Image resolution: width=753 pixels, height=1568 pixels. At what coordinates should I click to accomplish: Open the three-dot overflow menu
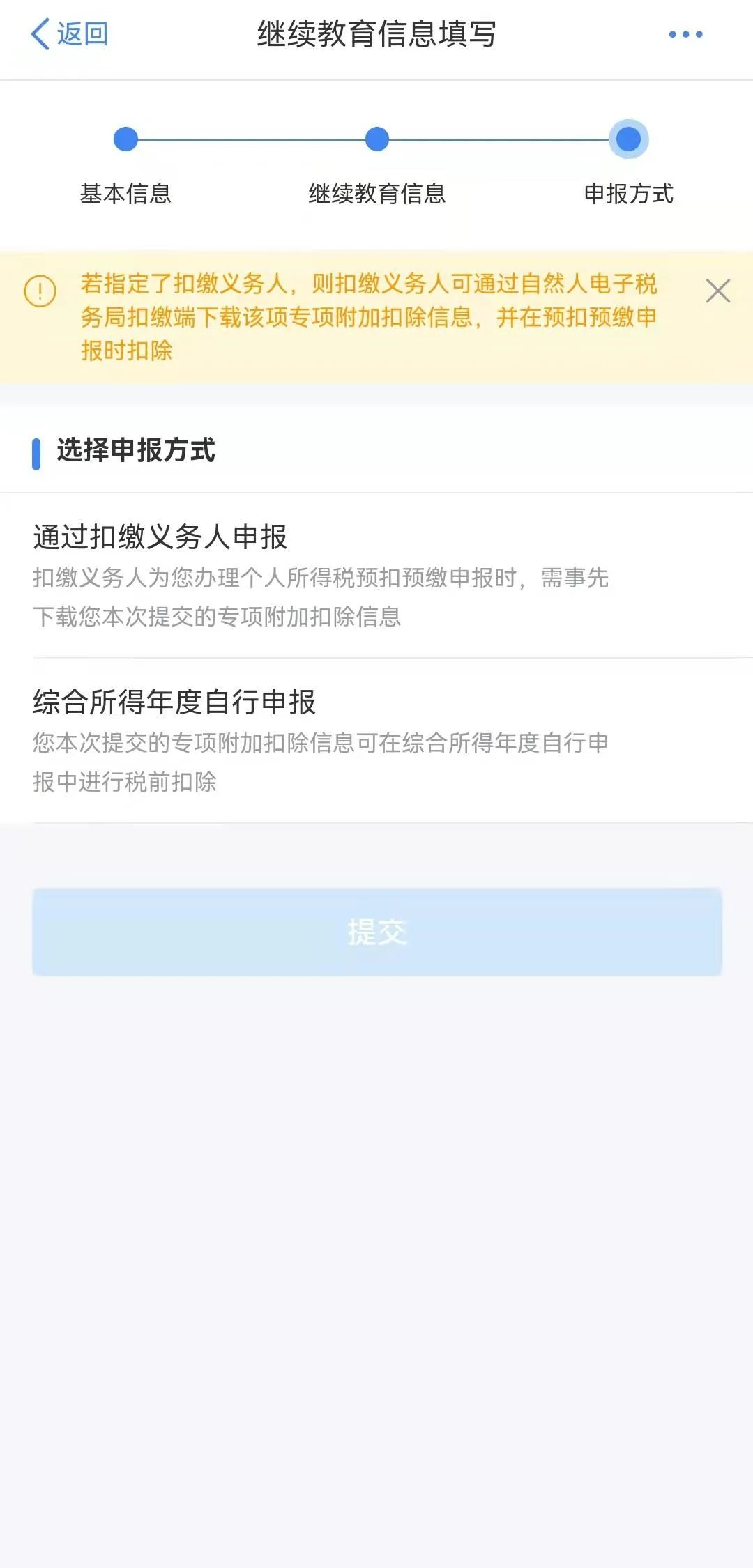(685, 34)
